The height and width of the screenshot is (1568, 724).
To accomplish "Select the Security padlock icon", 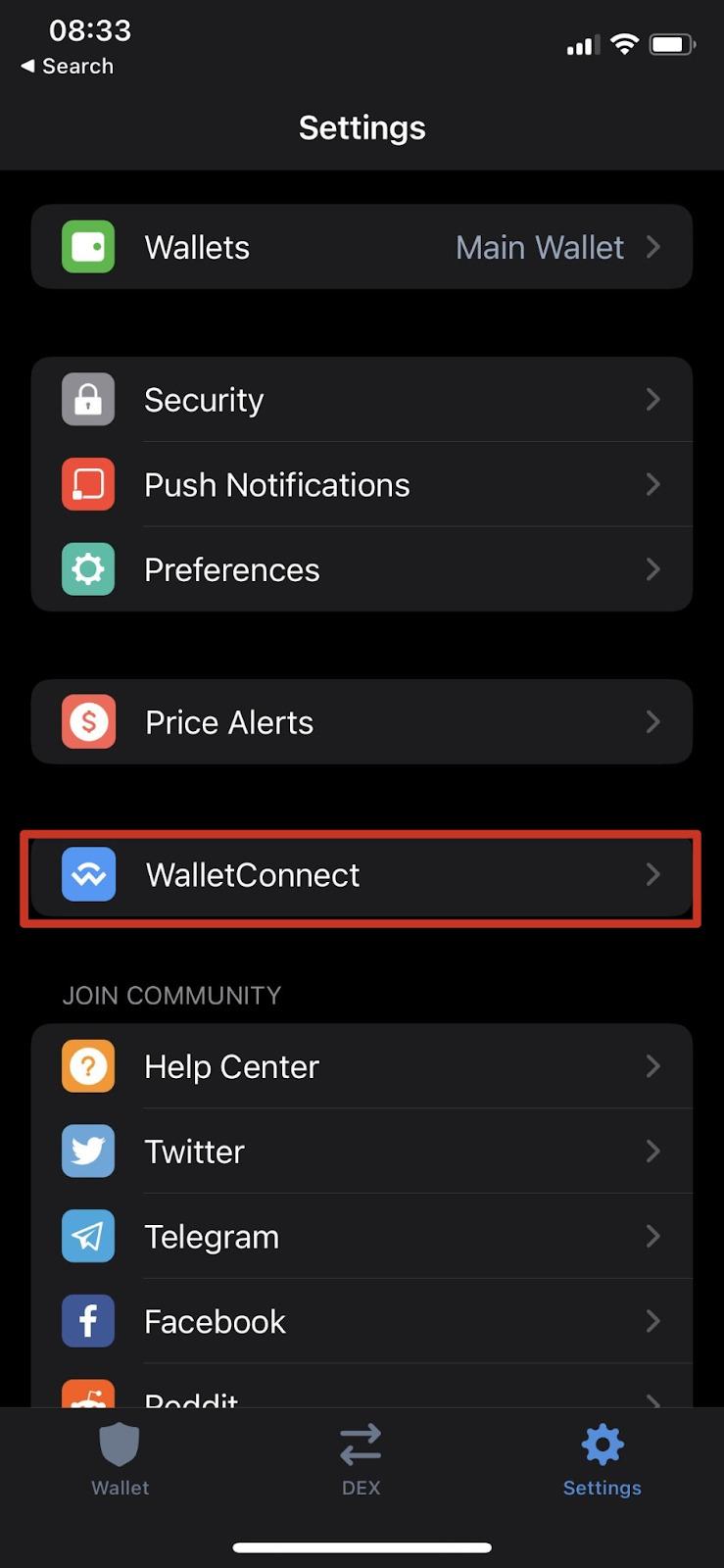I will pyautogui.click(x=88, y=399).
